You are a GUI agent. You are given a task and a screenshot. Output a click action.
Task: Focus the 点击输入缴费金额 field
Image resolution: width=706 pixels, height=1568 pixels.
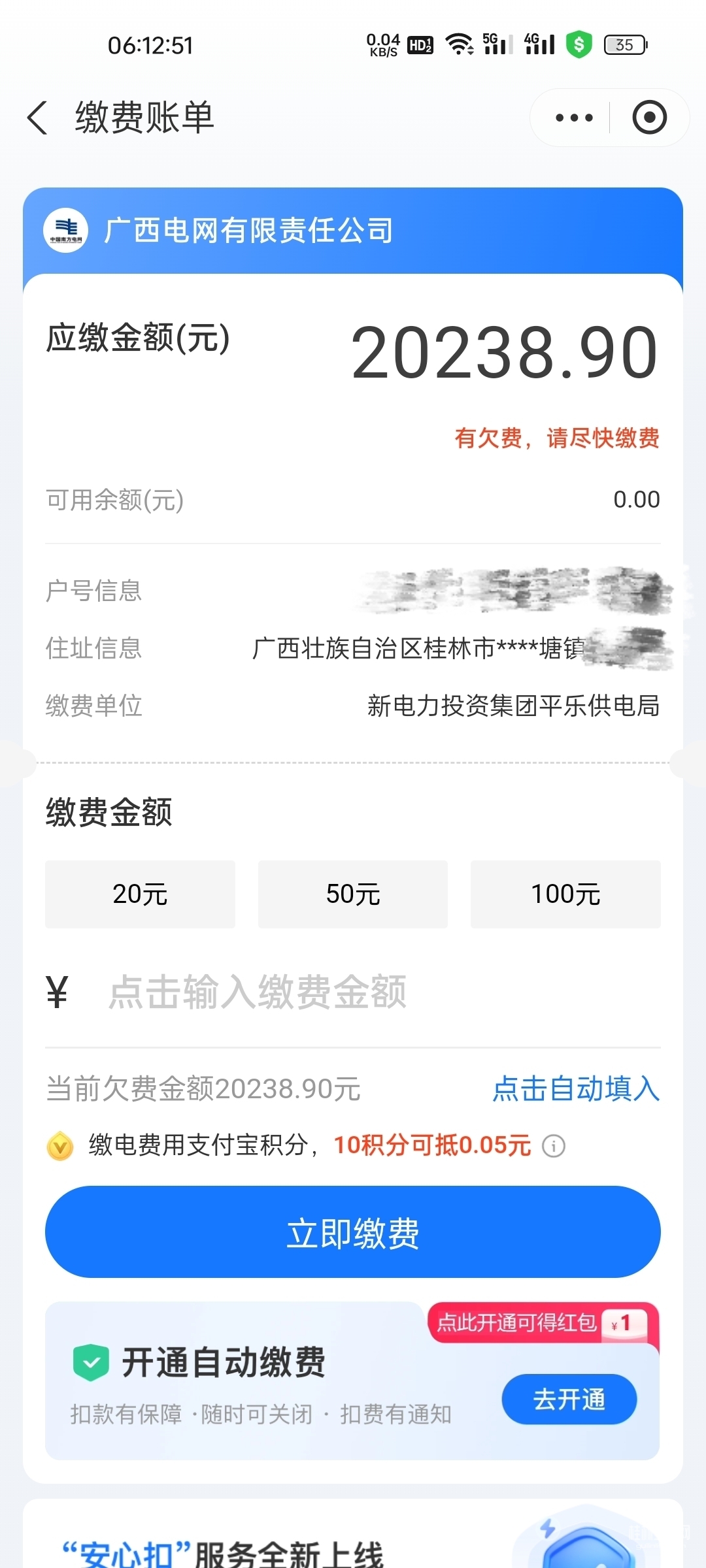point(353,992)
